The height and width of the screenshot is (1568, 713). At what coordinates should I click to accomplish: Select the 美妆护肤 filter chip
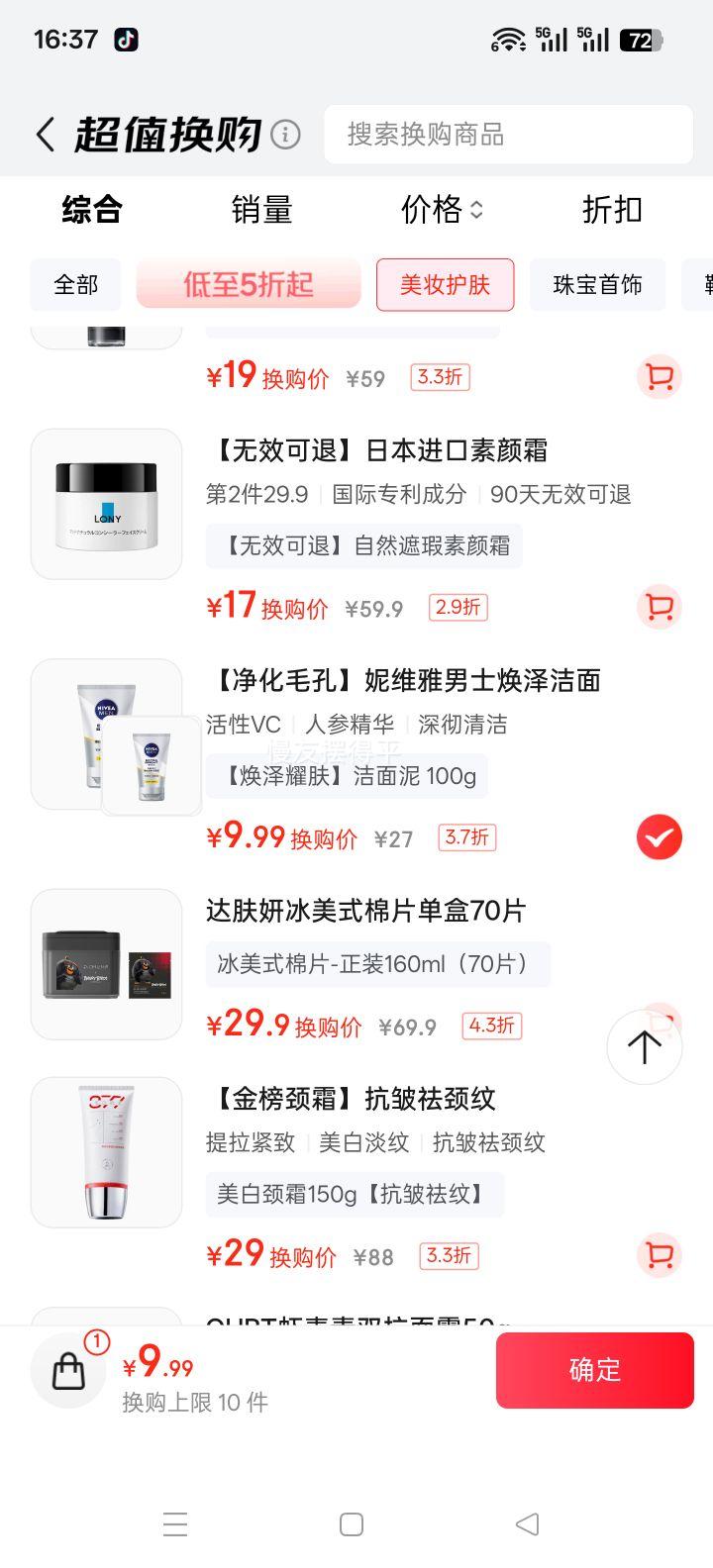click(445, 285)
